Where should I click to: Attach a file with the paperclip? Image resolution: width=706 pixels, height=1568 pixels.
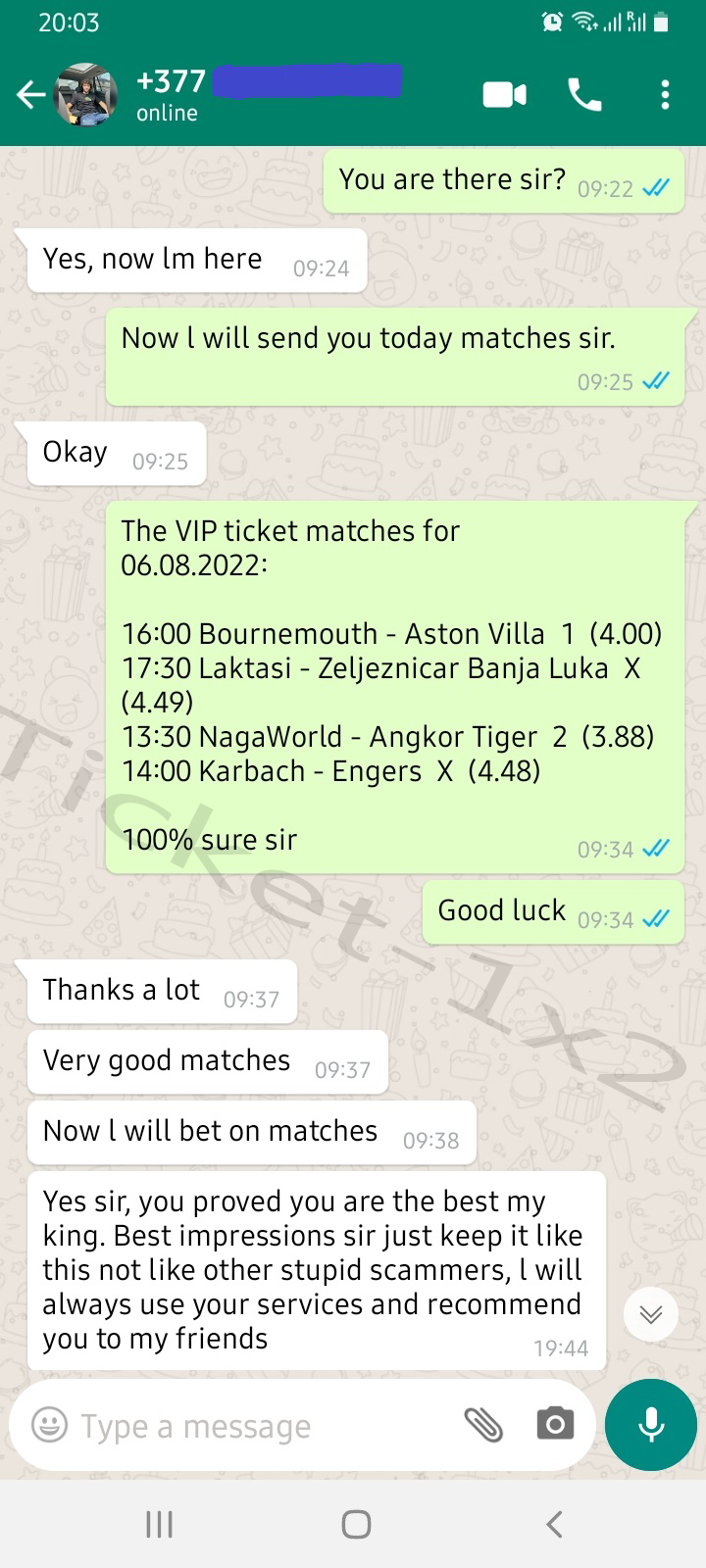pos(483,1425)
